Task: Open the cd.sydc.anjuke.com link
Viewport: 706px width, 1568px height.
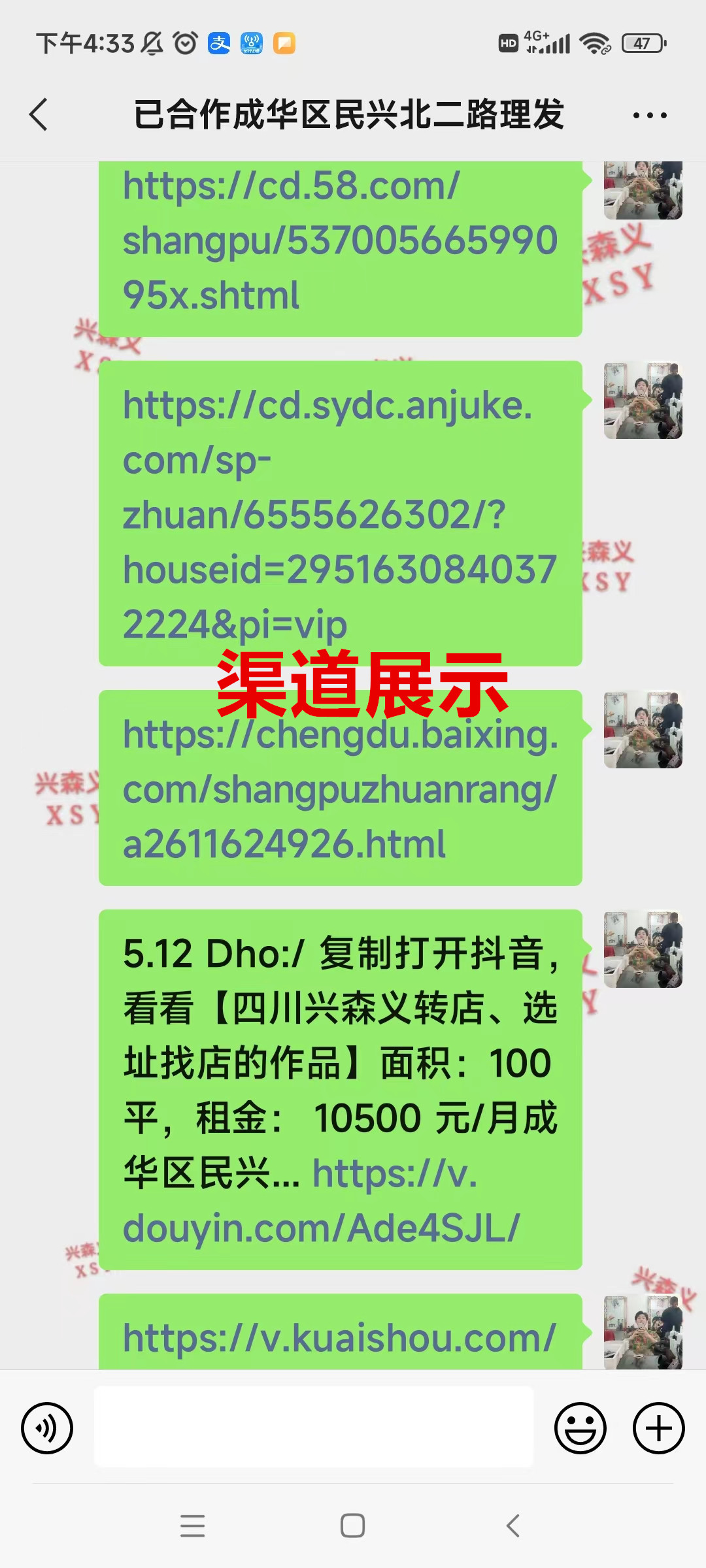Action: coord(339,514)
